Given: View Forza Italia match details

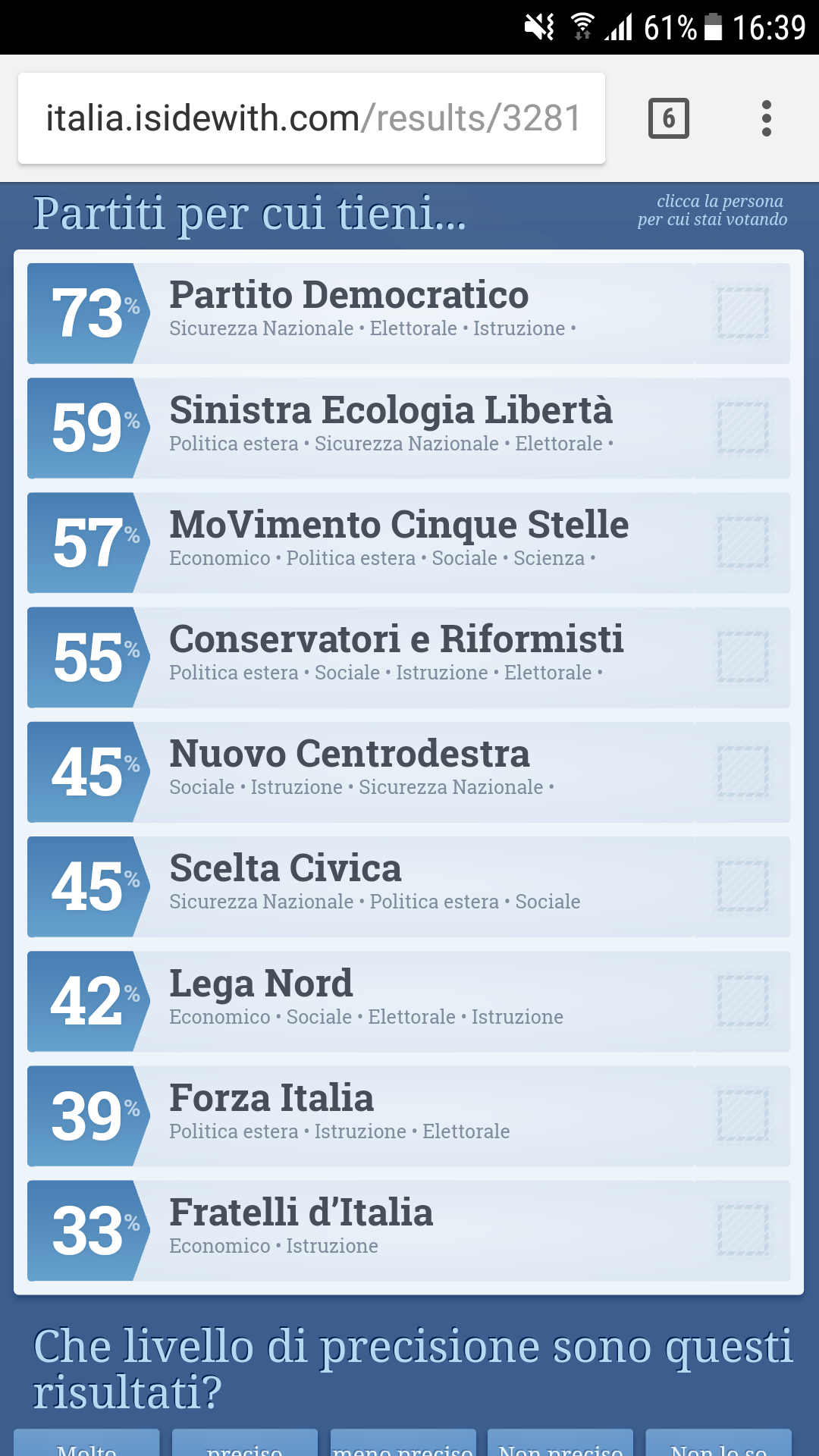Looking at the screenshot, I should [x=409, y=1116].
